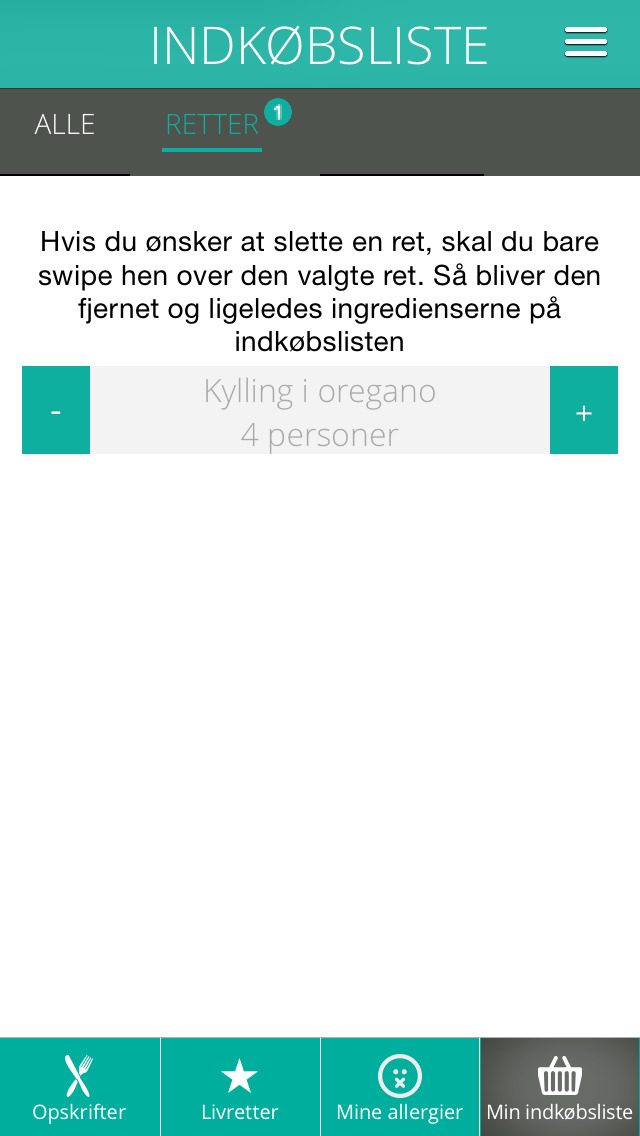Open the hamburger menu

(586, 42)
